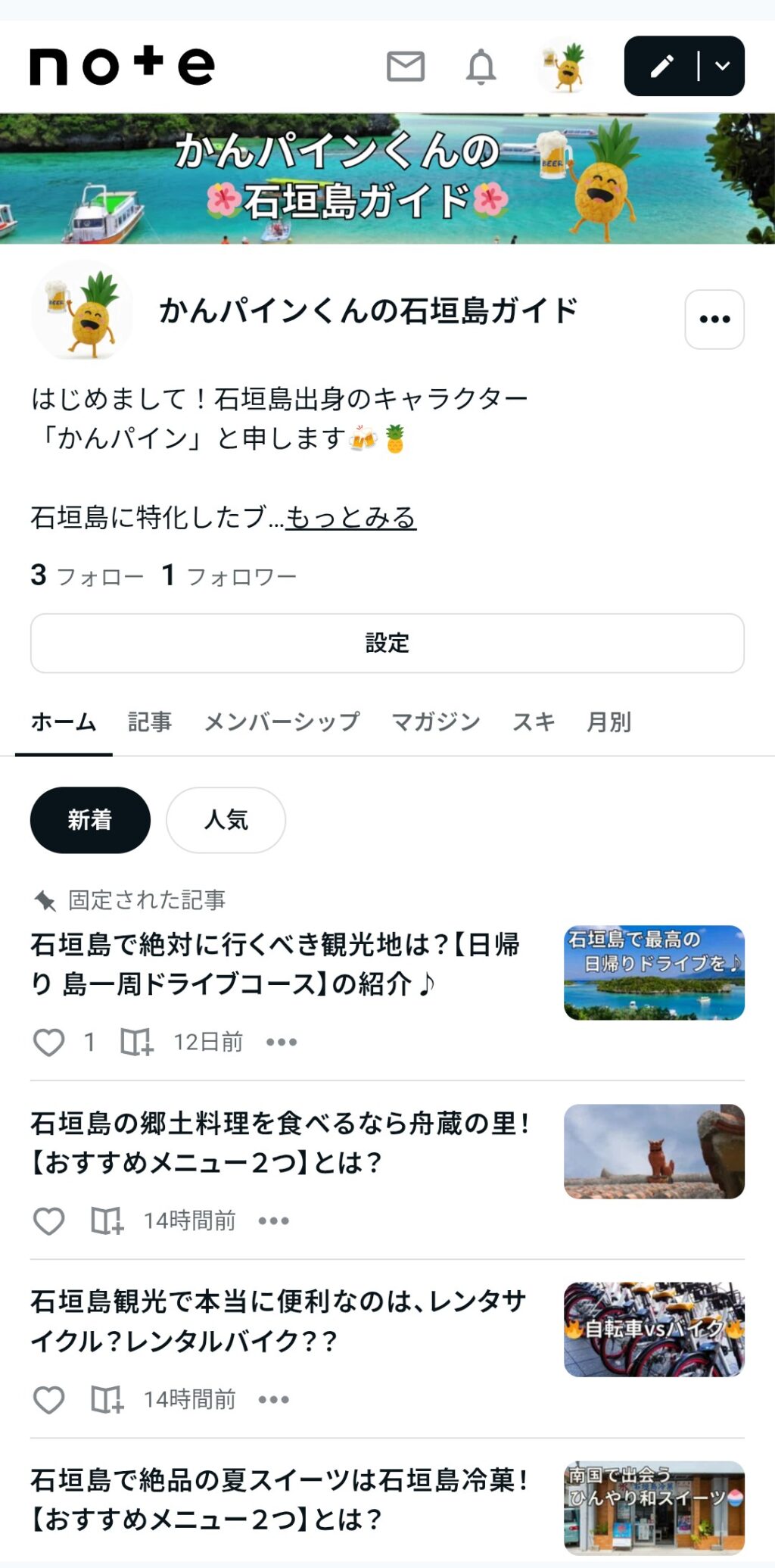Image resolution: width=775 pixels, height=1568 pixels.
Task: Switch to the スキ tab
Action: [534, 722]
